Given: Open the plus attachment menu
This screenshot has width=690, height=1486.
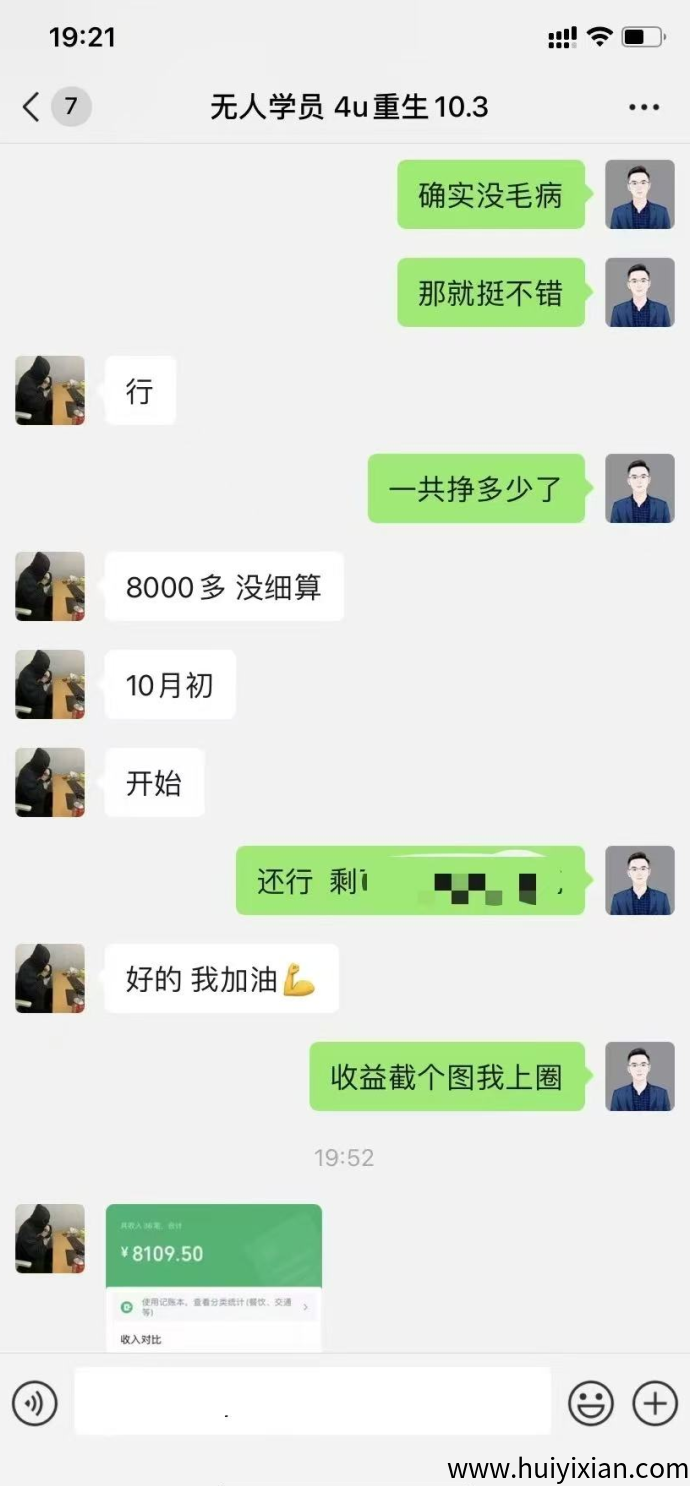Looking at the screenshot, I should 655,1404.
